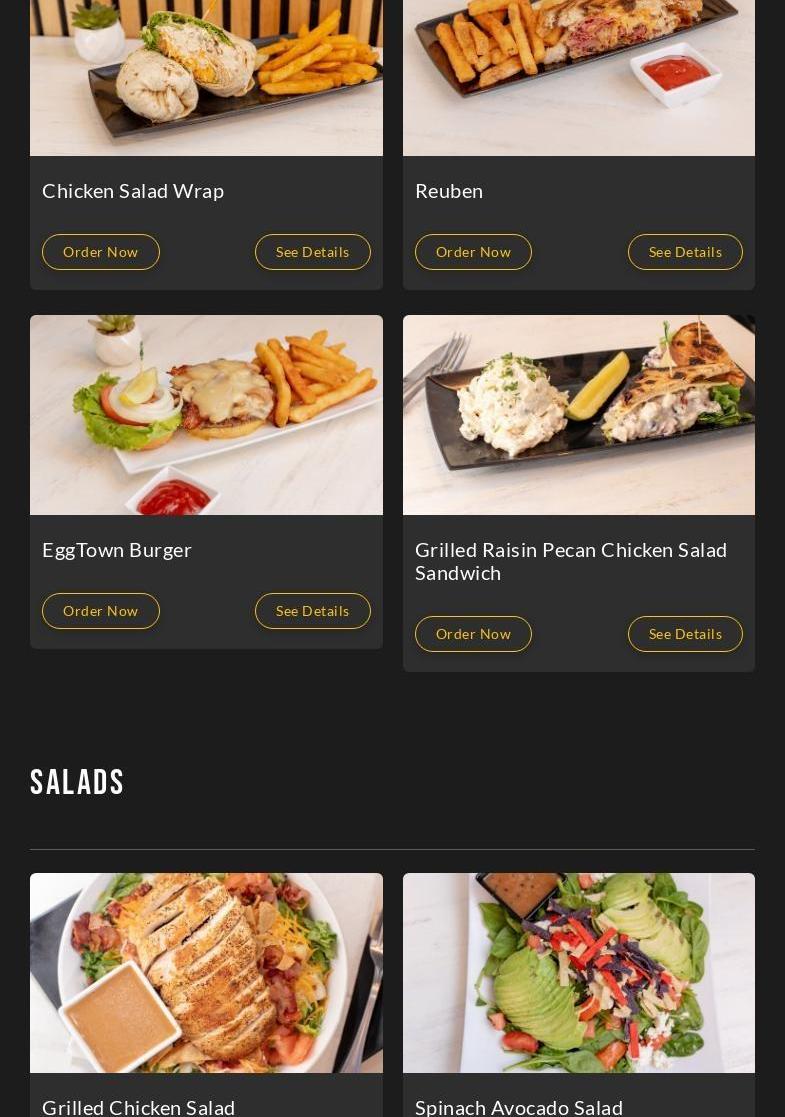
Task: Order the Chicken Salad Wrap now
Action: [101, 252]
